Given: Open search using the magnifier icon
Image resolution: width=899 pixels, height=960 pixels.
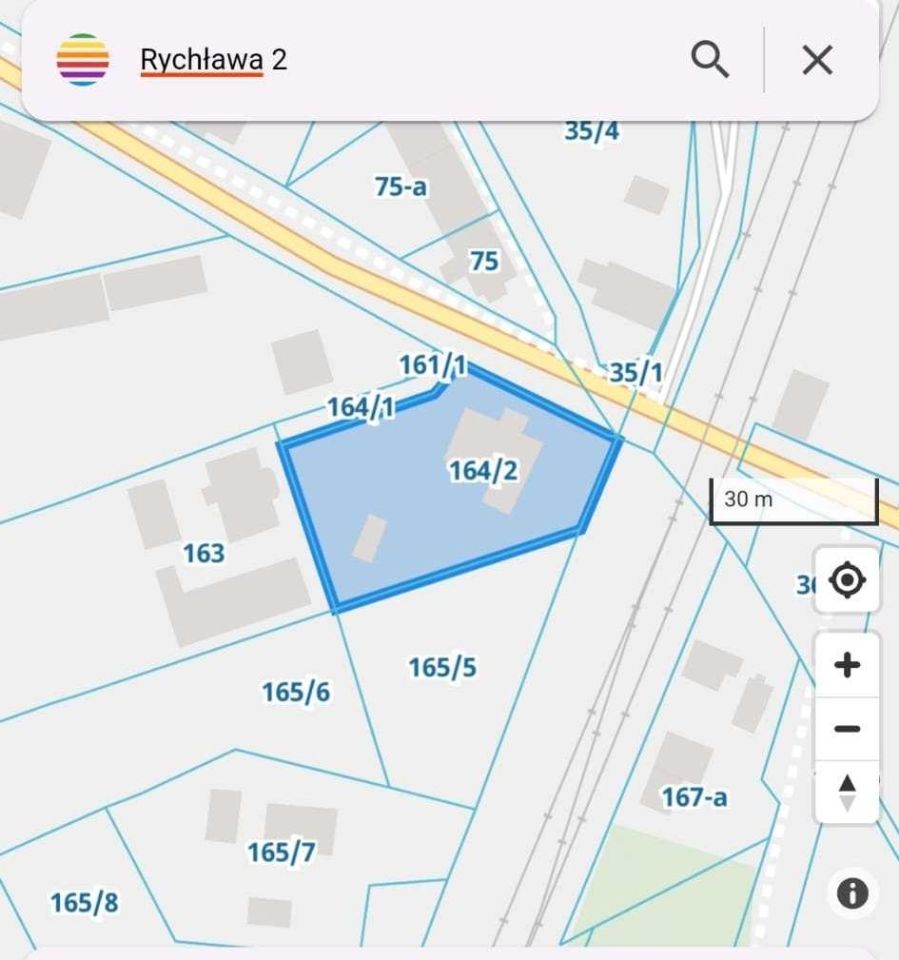Looking at the screenshot, I should coord(712,60).
